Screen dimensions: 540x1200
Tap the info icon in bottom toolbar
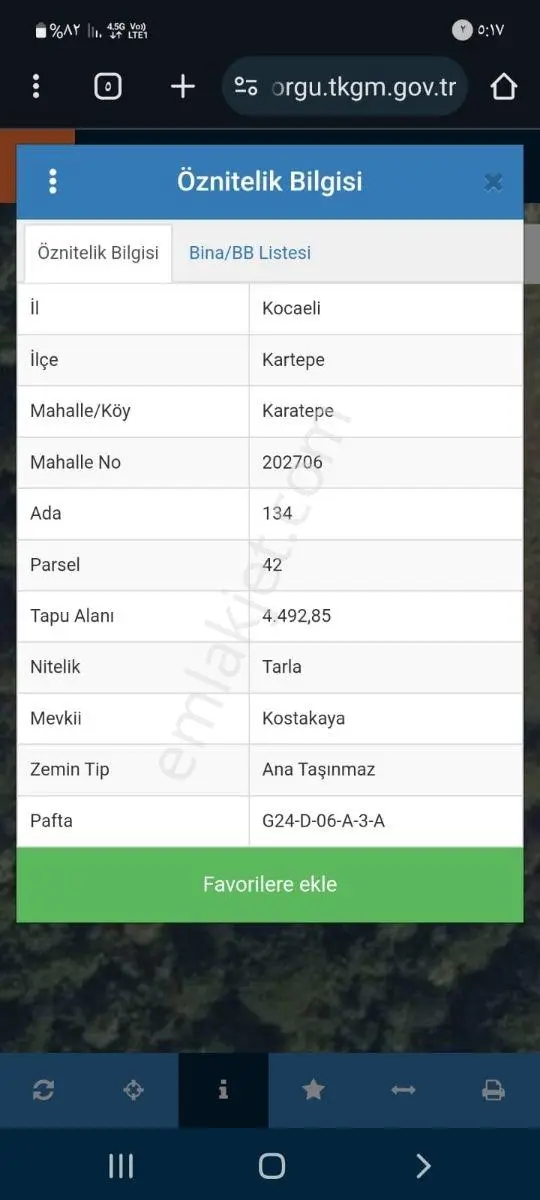(223, 1090)
